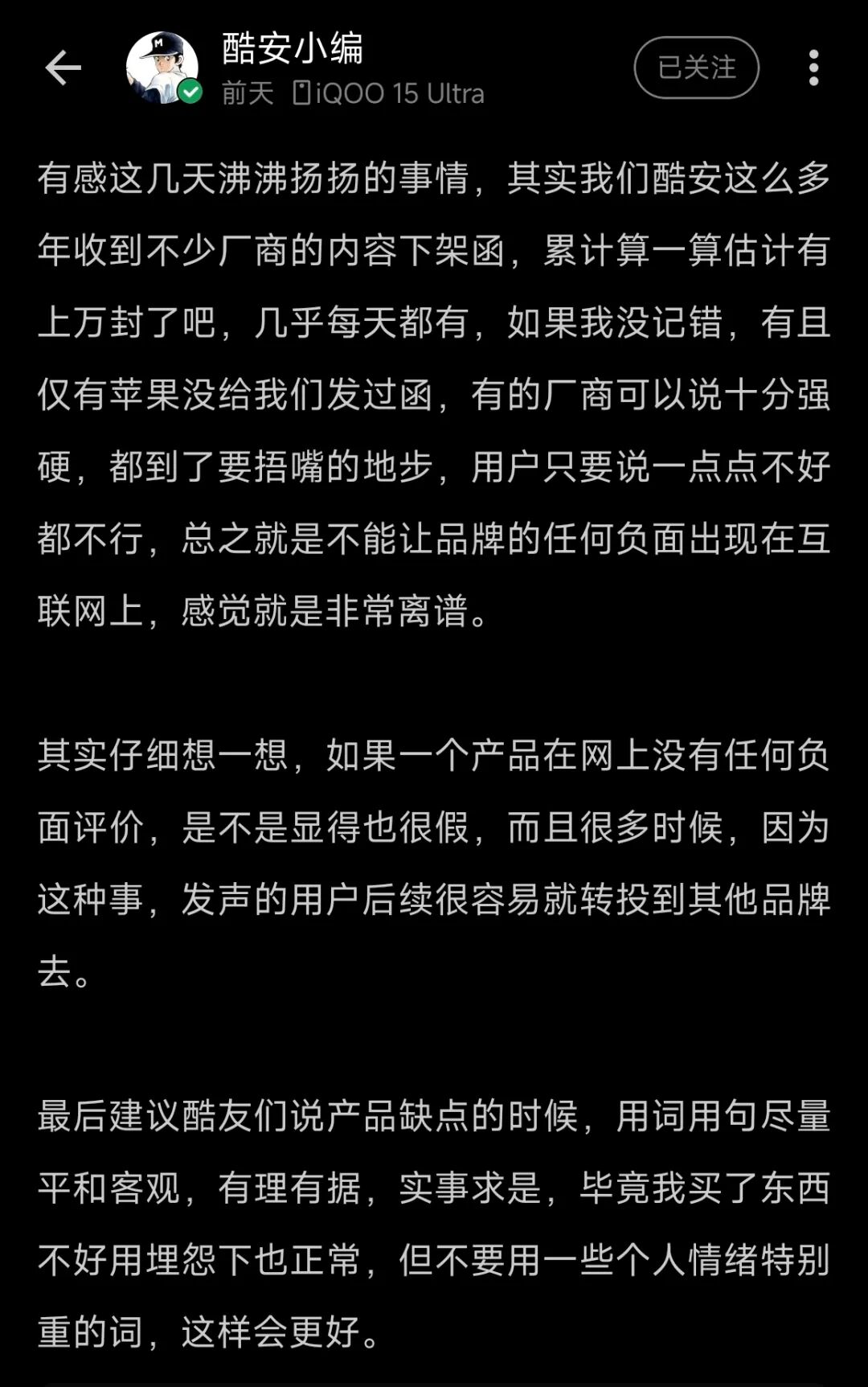The image size is (868, 1387).
Task: Tap the 酷安小编 username
Action: 293,48
